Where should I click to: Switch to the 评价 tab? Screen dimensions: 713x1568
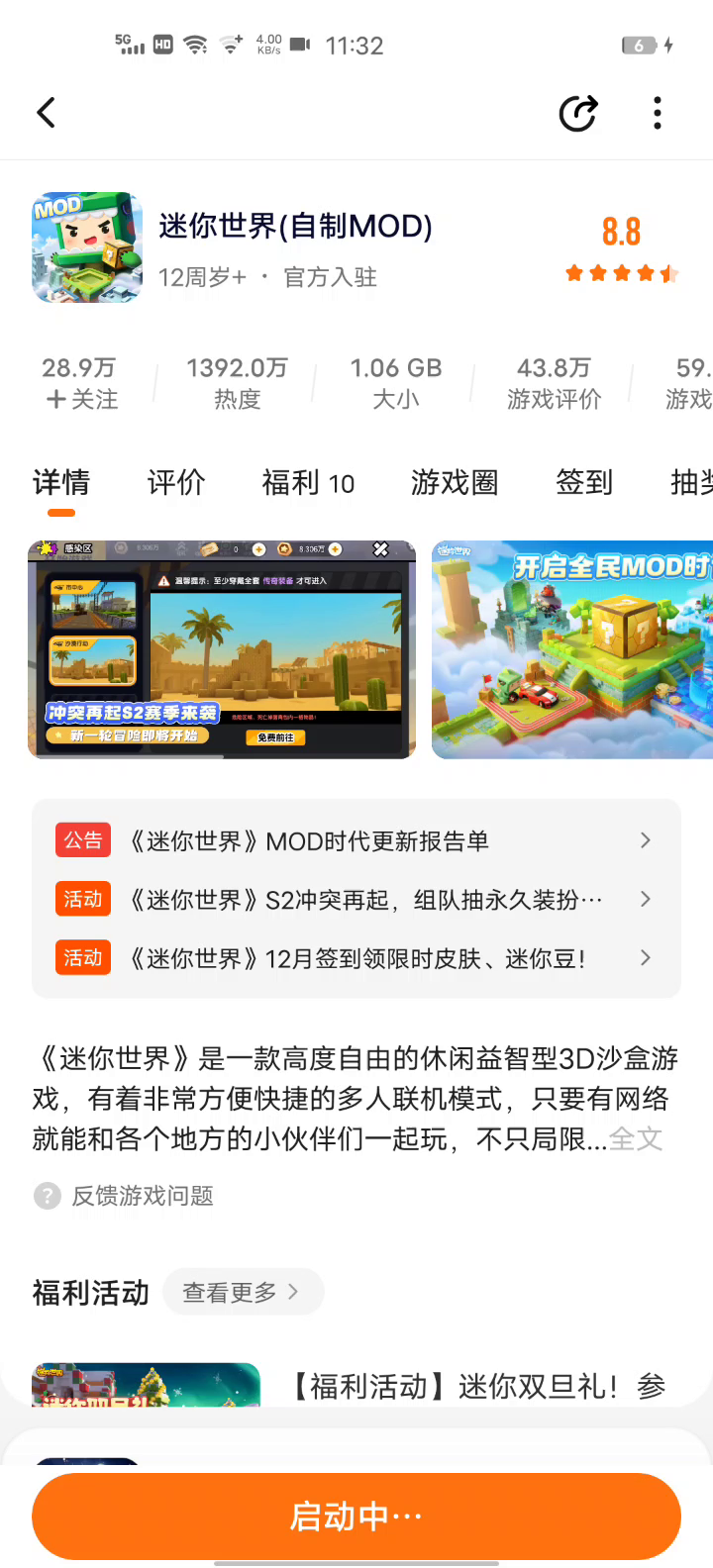[176, 483]
